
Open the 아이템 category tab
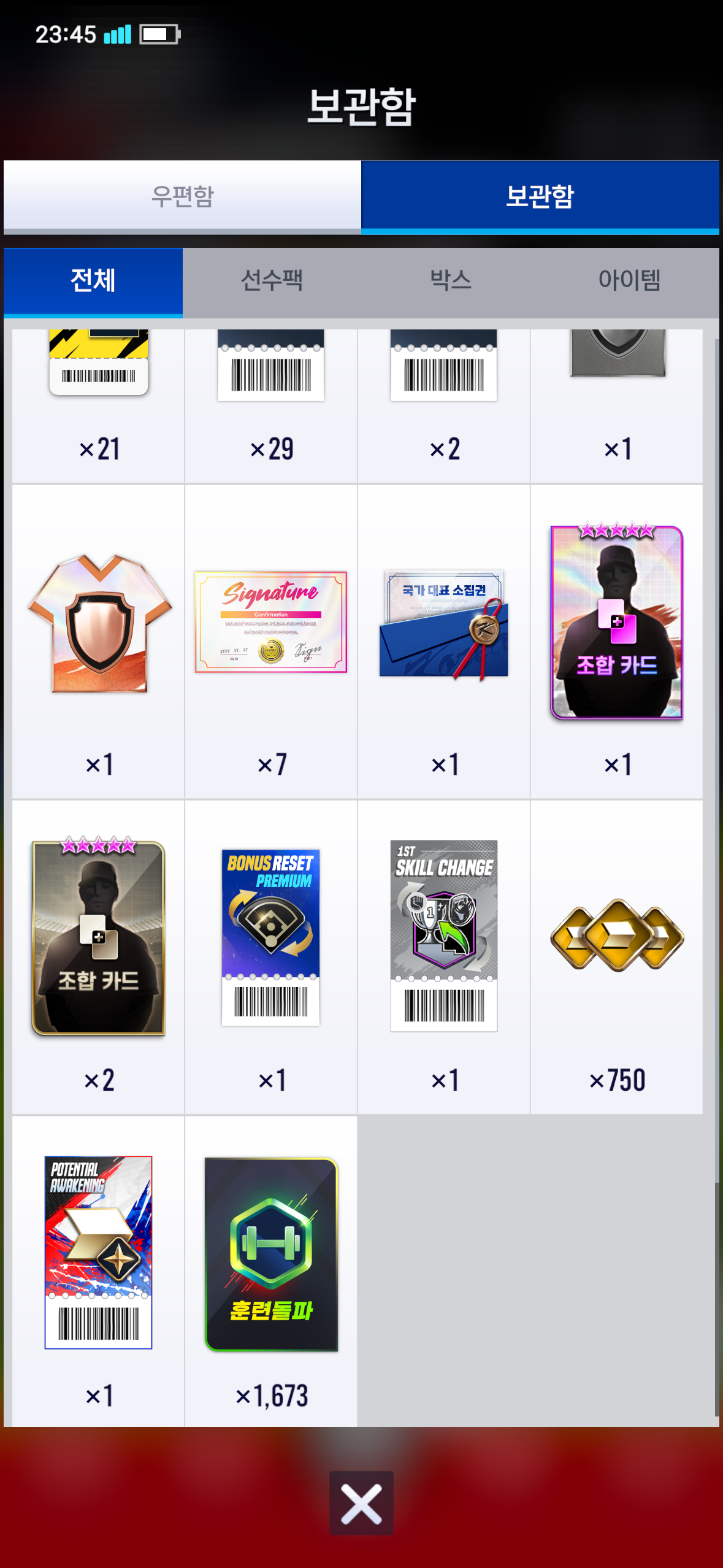(629, 281)
